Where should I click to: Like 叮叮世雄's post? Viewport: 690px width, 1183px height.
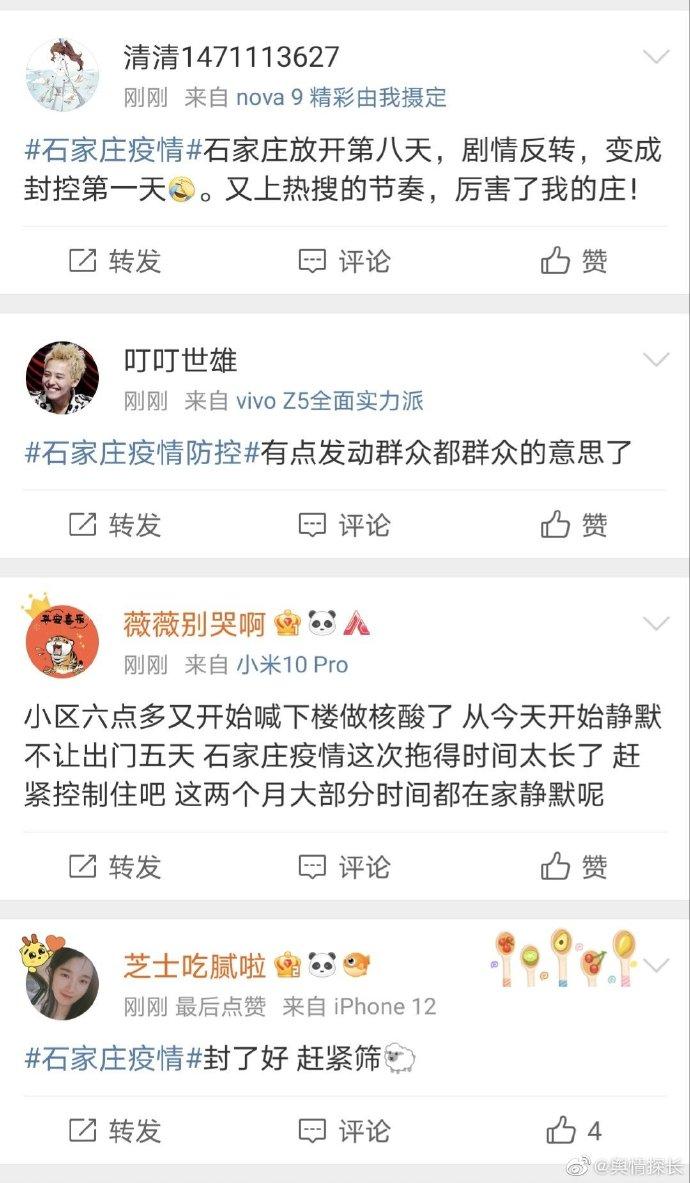574,524
